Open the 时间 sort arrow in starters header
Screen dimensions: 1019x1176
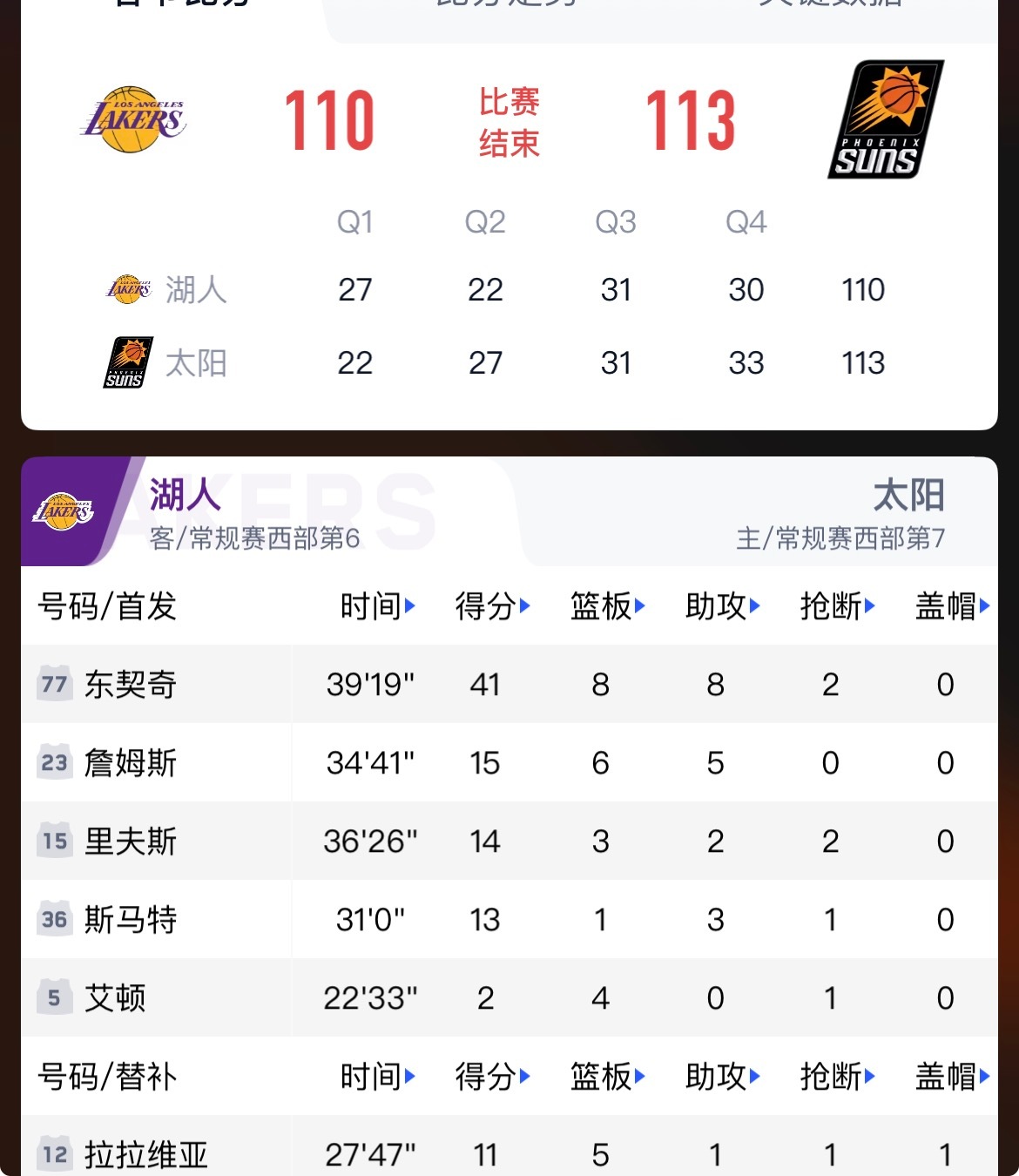(x=408, y=607)
